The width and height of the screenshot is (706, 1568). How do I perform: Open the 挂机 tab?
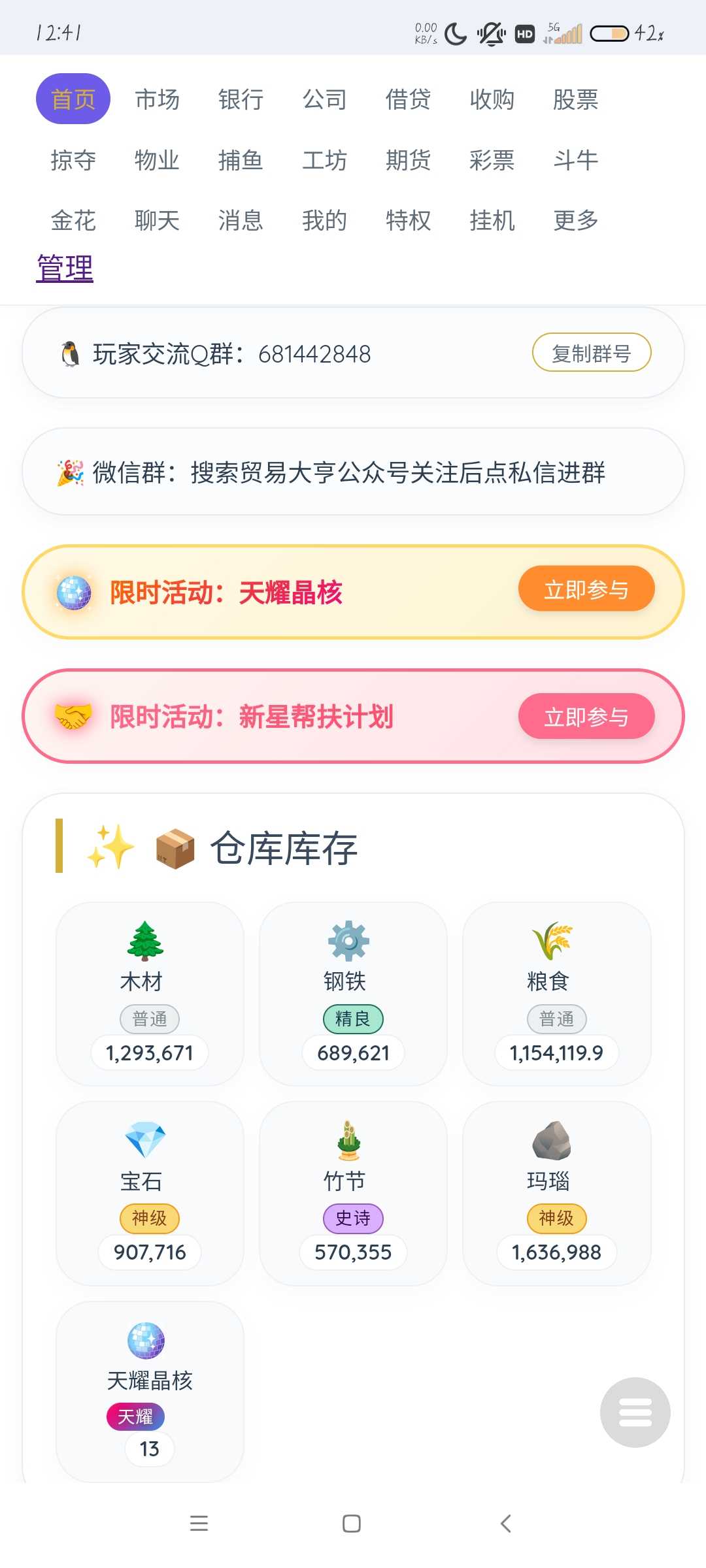(x=492, y=220)
